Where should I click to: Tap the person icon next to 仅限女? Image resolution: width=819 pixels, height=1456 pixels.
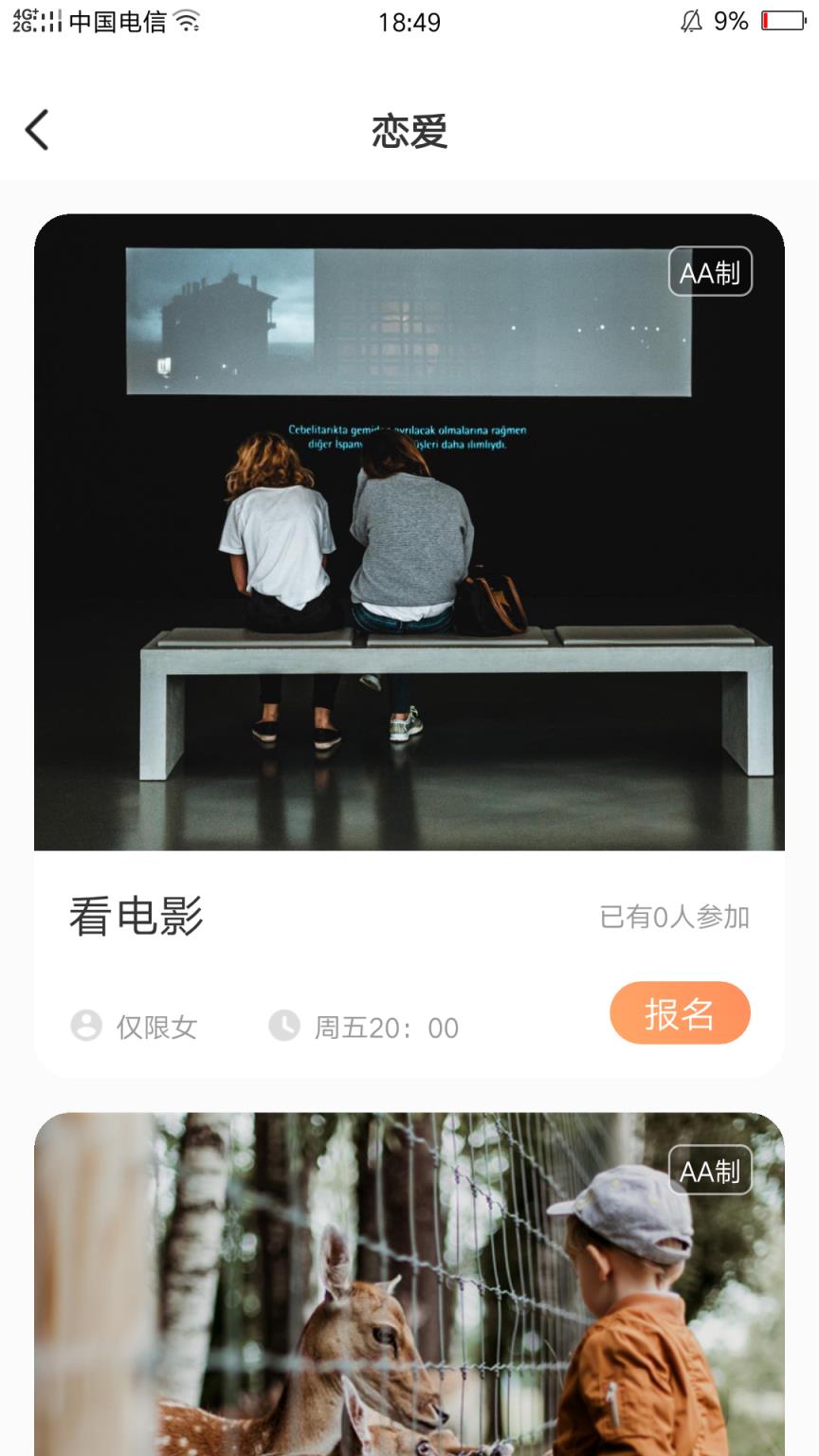(x=86, y=1025)
